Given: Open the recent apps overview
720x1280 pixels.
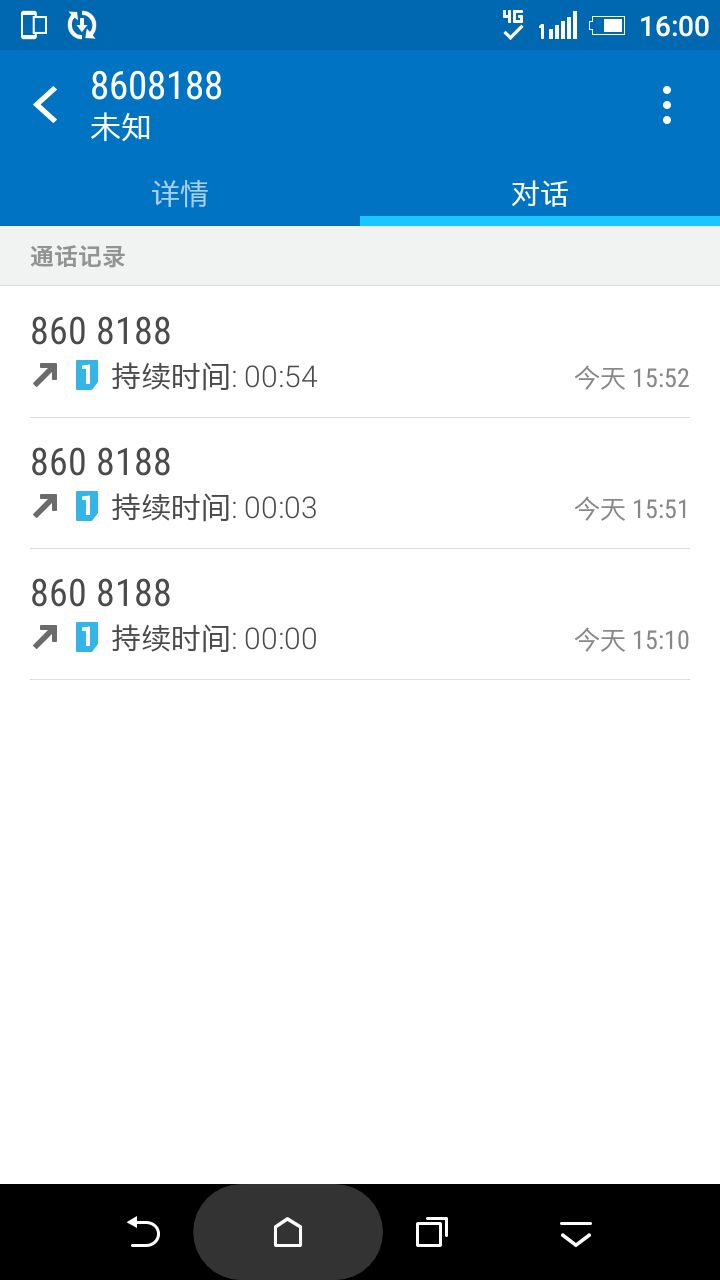Looking at the screenshot, I should click(x=431, y=1232).
